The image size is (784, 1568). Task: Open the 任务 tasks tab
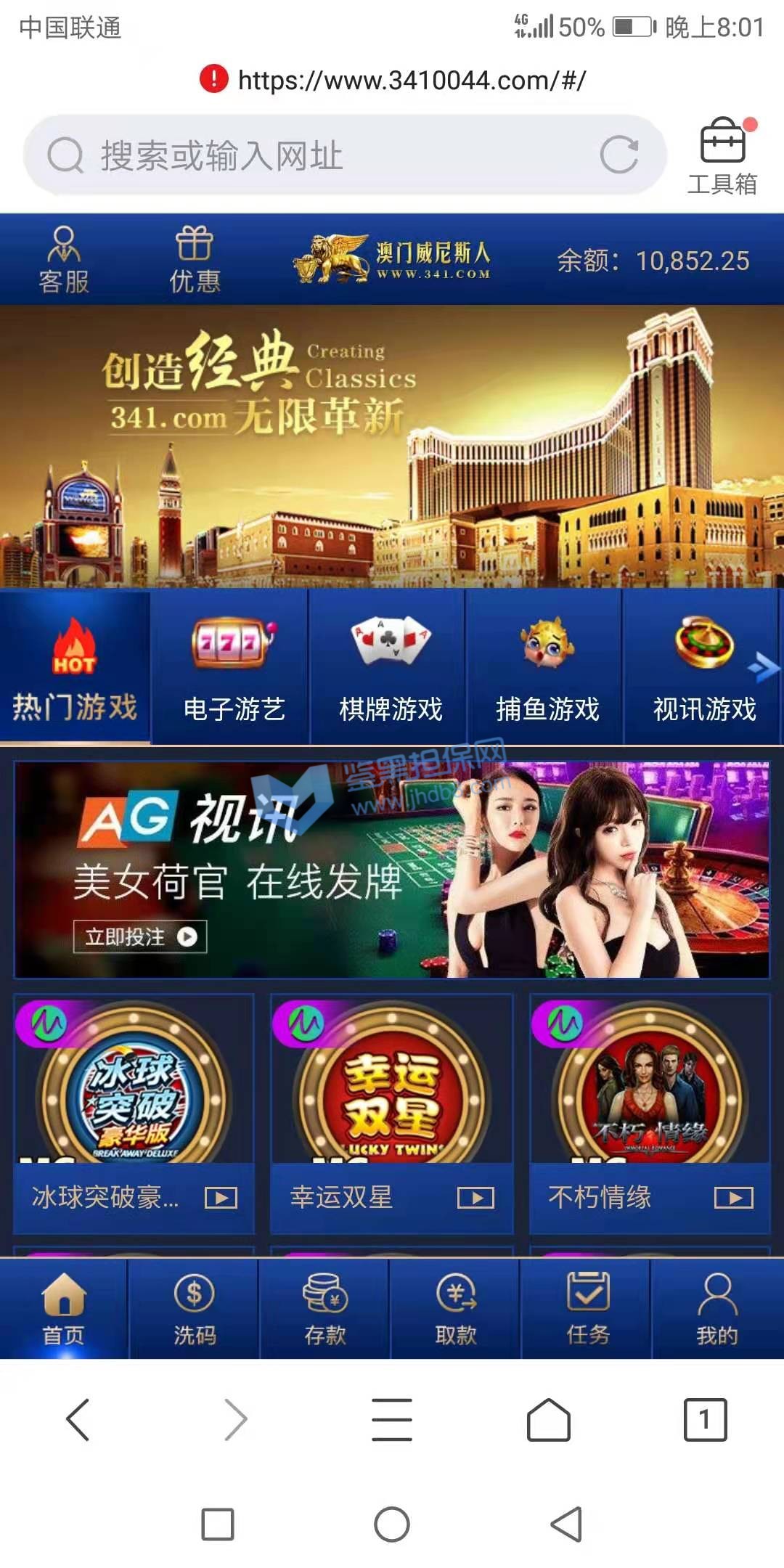click(x=587, y=1308)
